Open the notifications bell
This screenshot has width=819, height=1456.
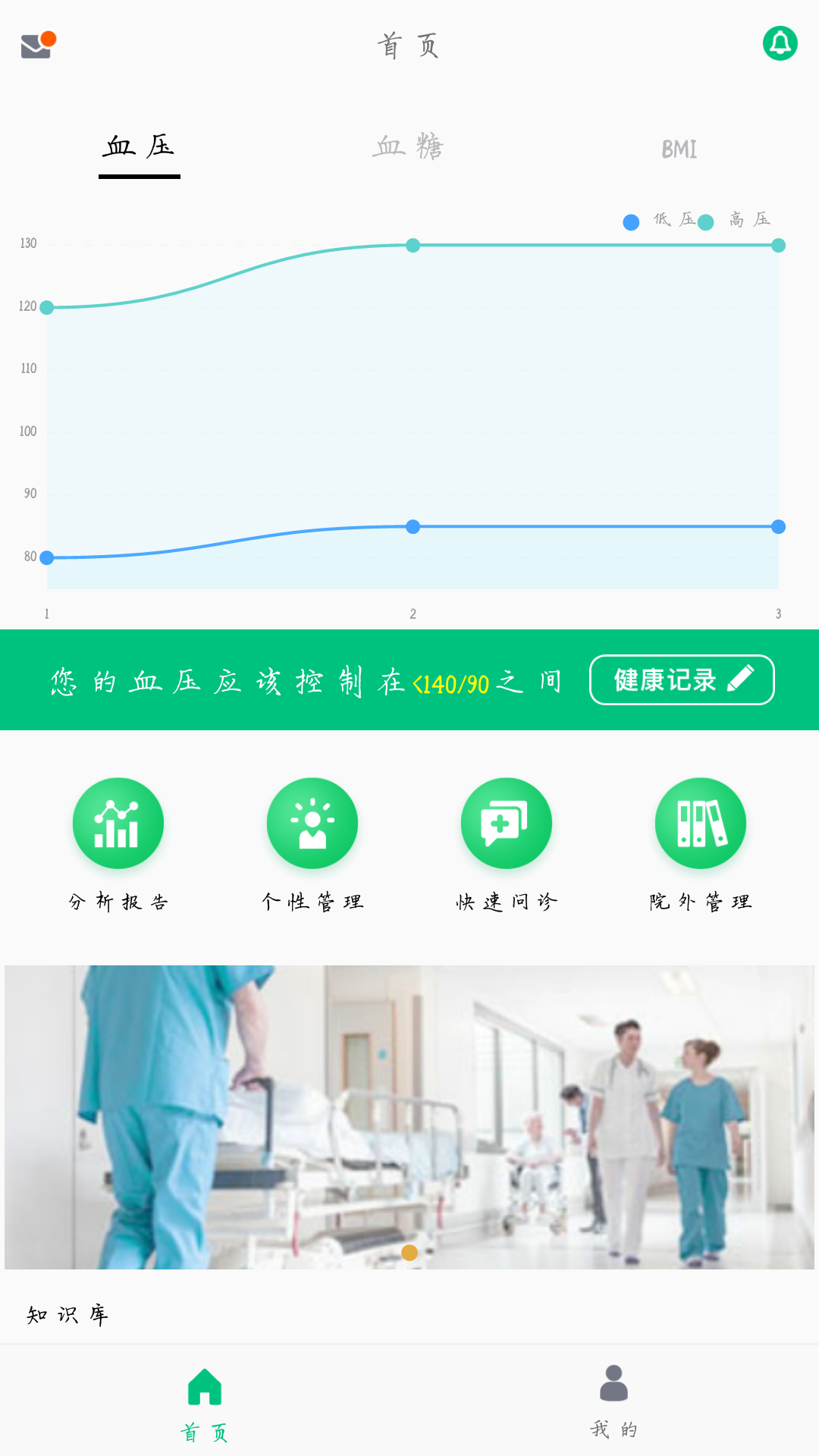tap(780, 43)
